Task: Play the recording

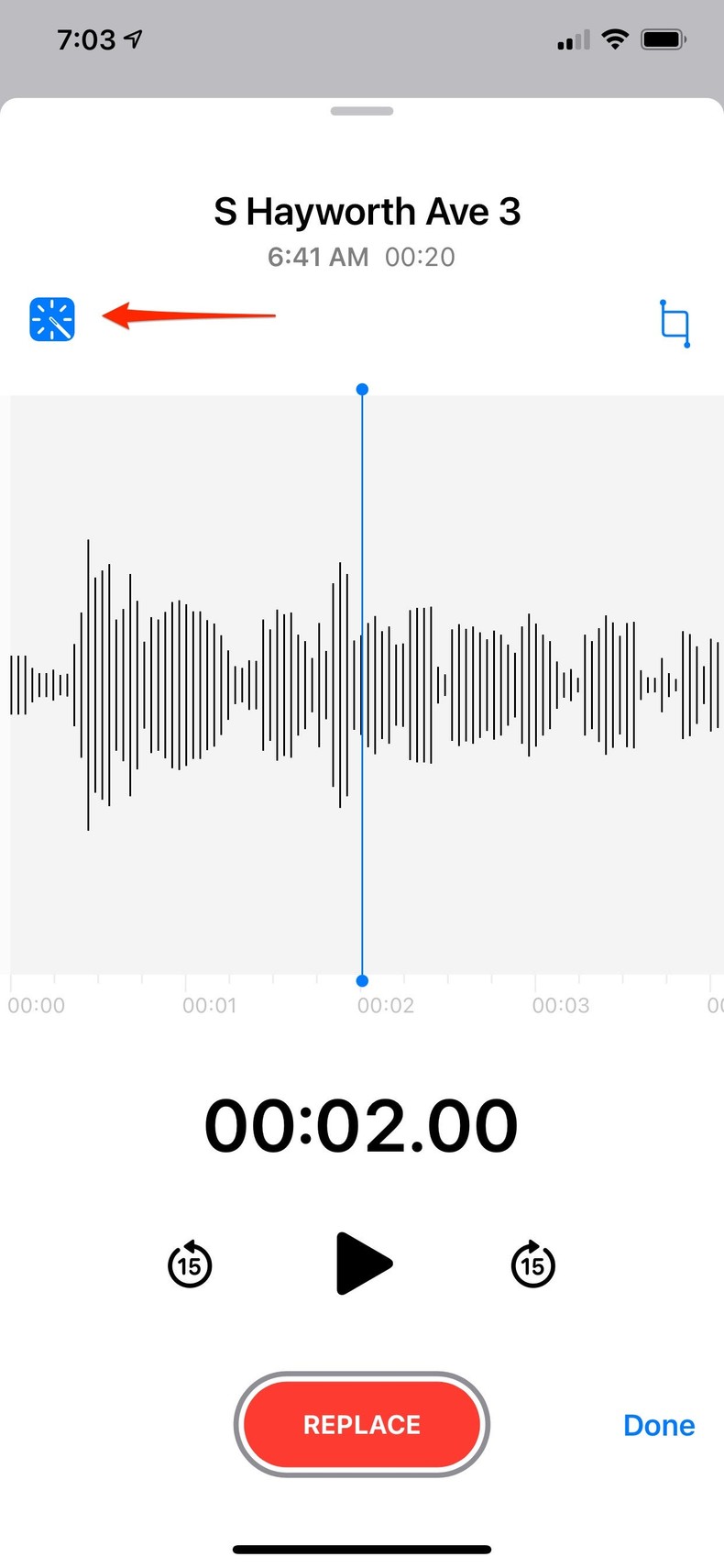Action: [364, 1264]
